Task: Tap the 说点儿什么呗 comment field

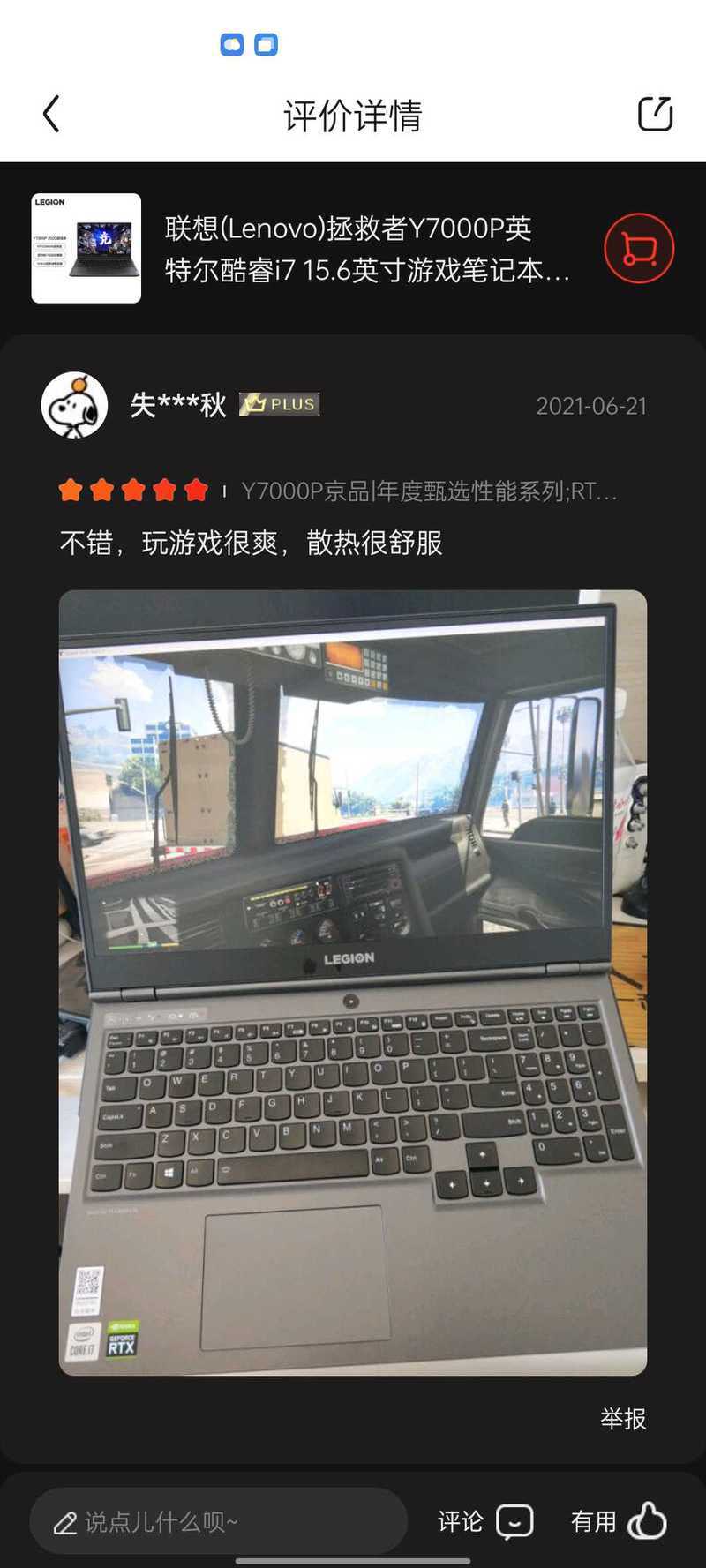Action: (218, 1521)
